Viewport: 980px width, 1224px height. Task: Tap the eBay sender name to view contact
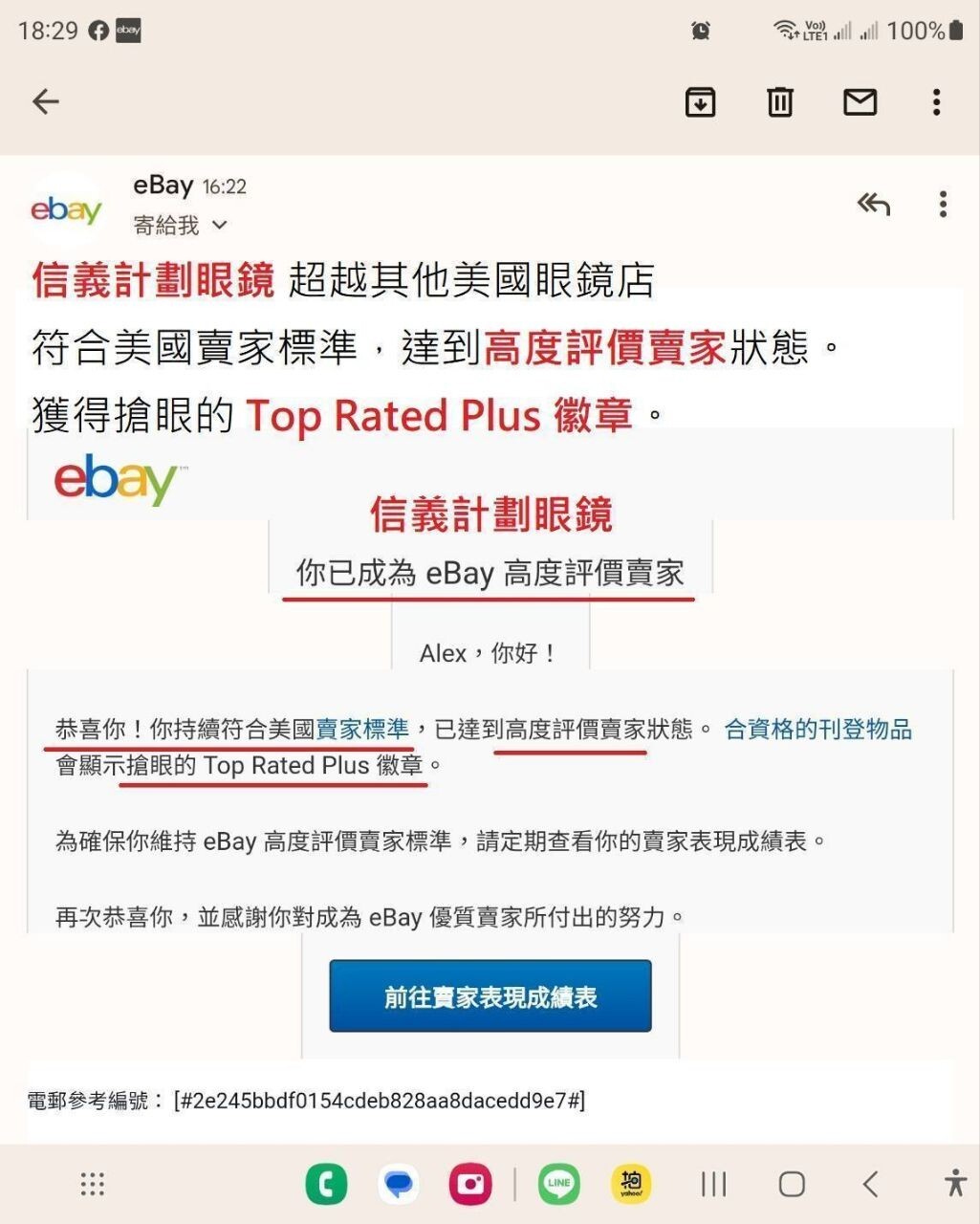[162, 185]
